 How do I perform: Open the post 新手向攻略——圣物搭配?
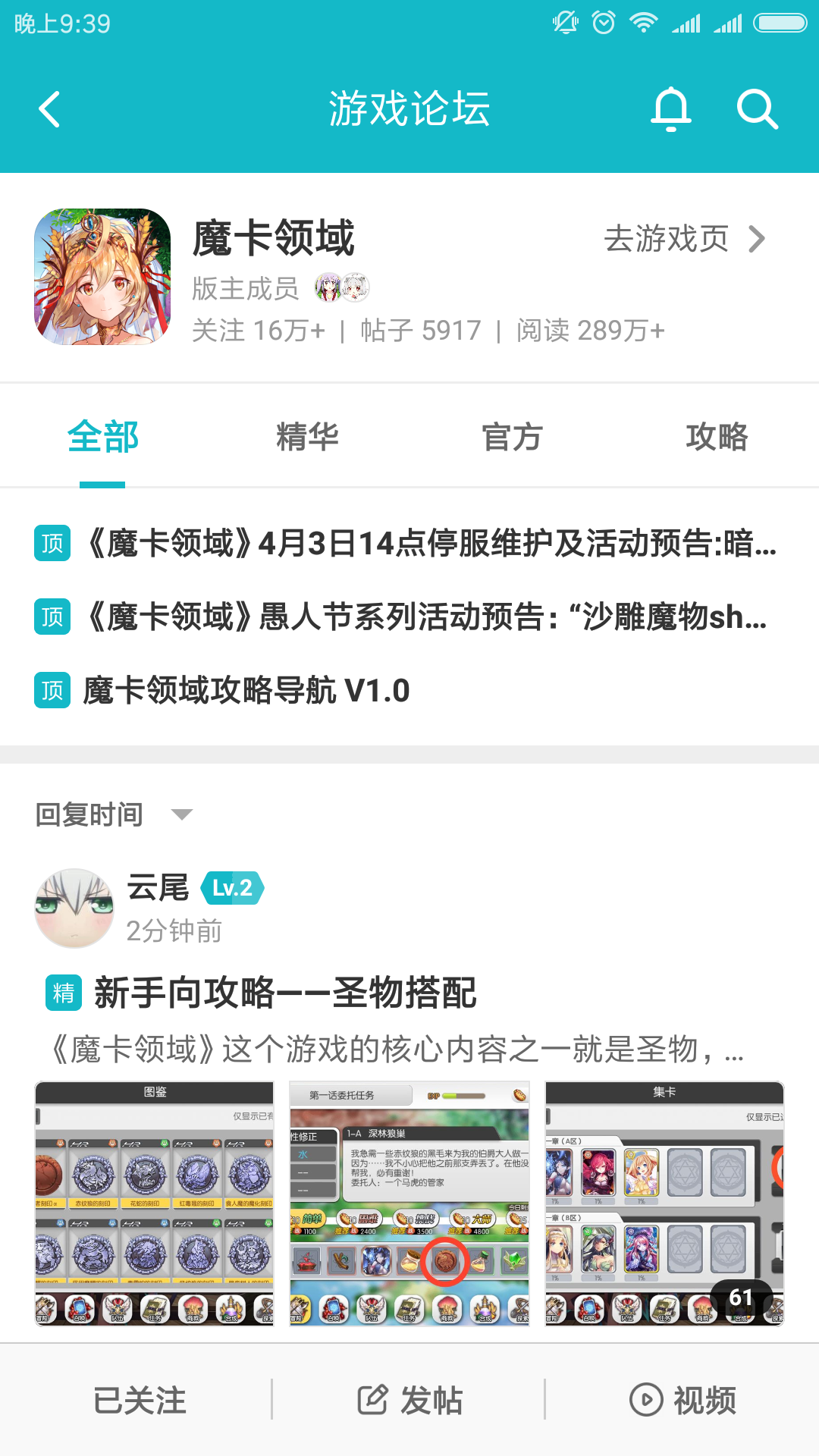coord(284,993)
